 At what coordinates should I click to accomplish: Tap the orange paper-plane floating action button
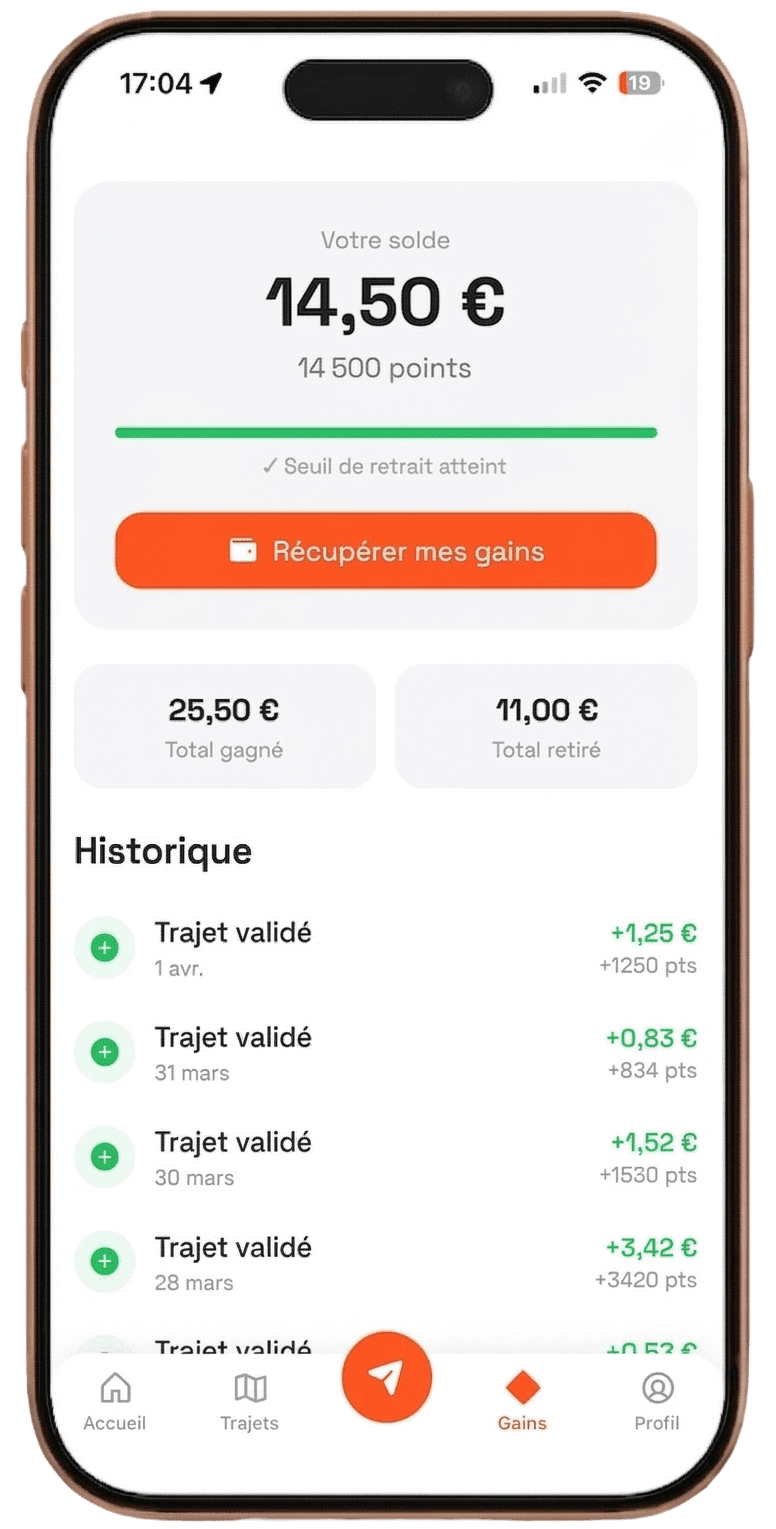point(387,1377)
